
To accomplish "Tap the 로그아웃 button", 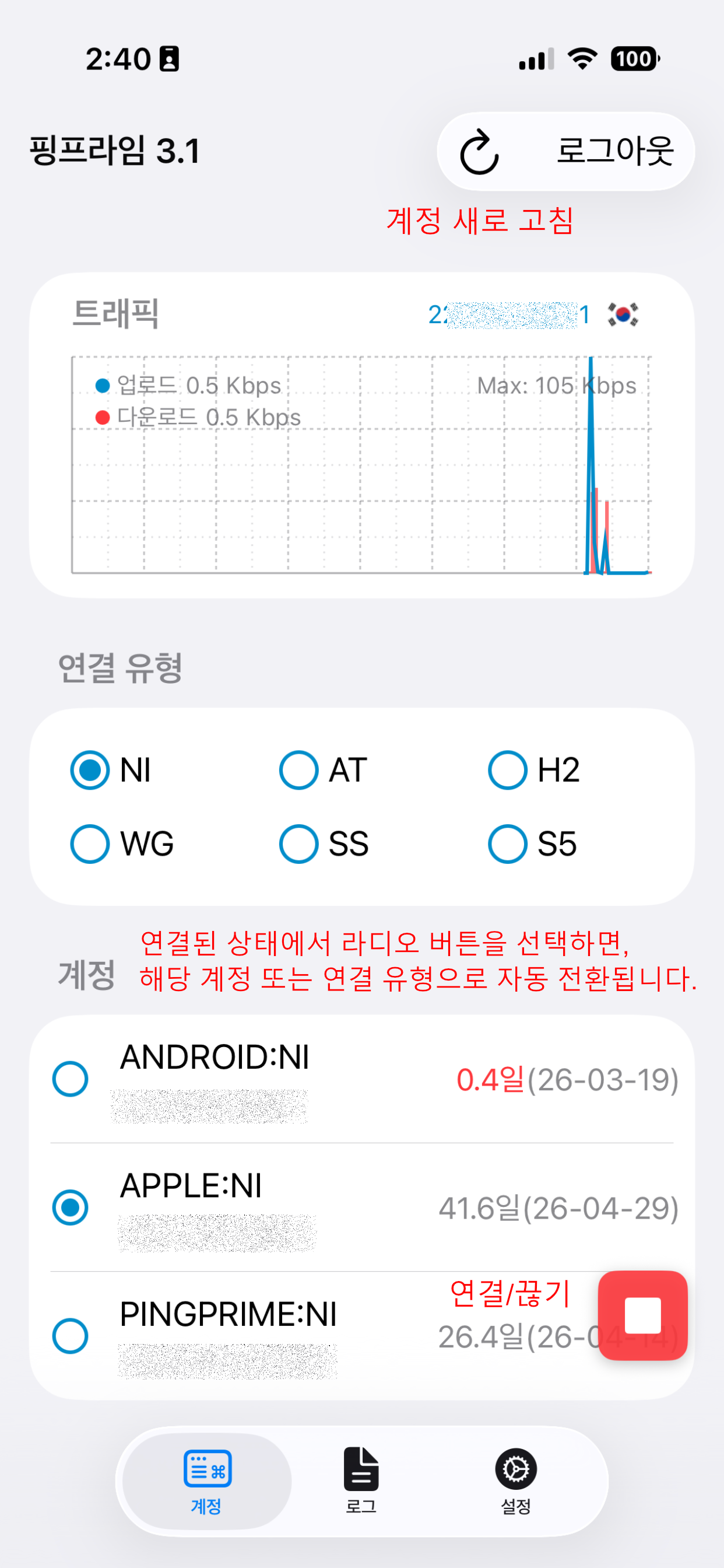I will (614, 151).
